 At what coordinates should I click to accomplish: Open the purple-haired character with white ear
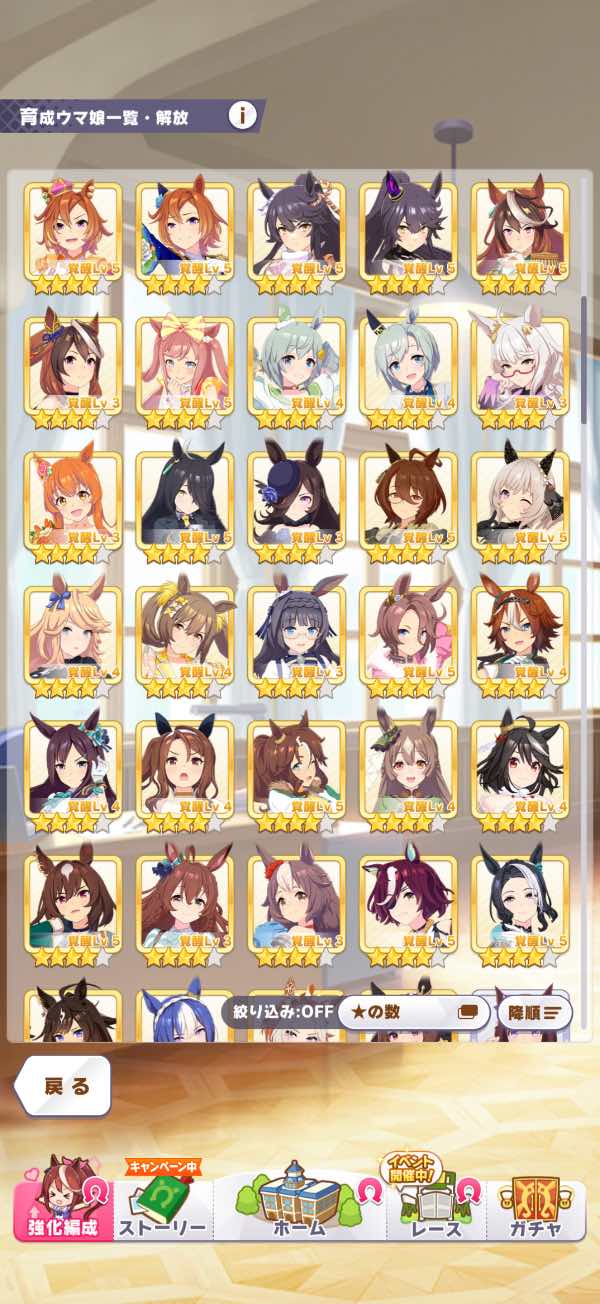tap(408, 908)
